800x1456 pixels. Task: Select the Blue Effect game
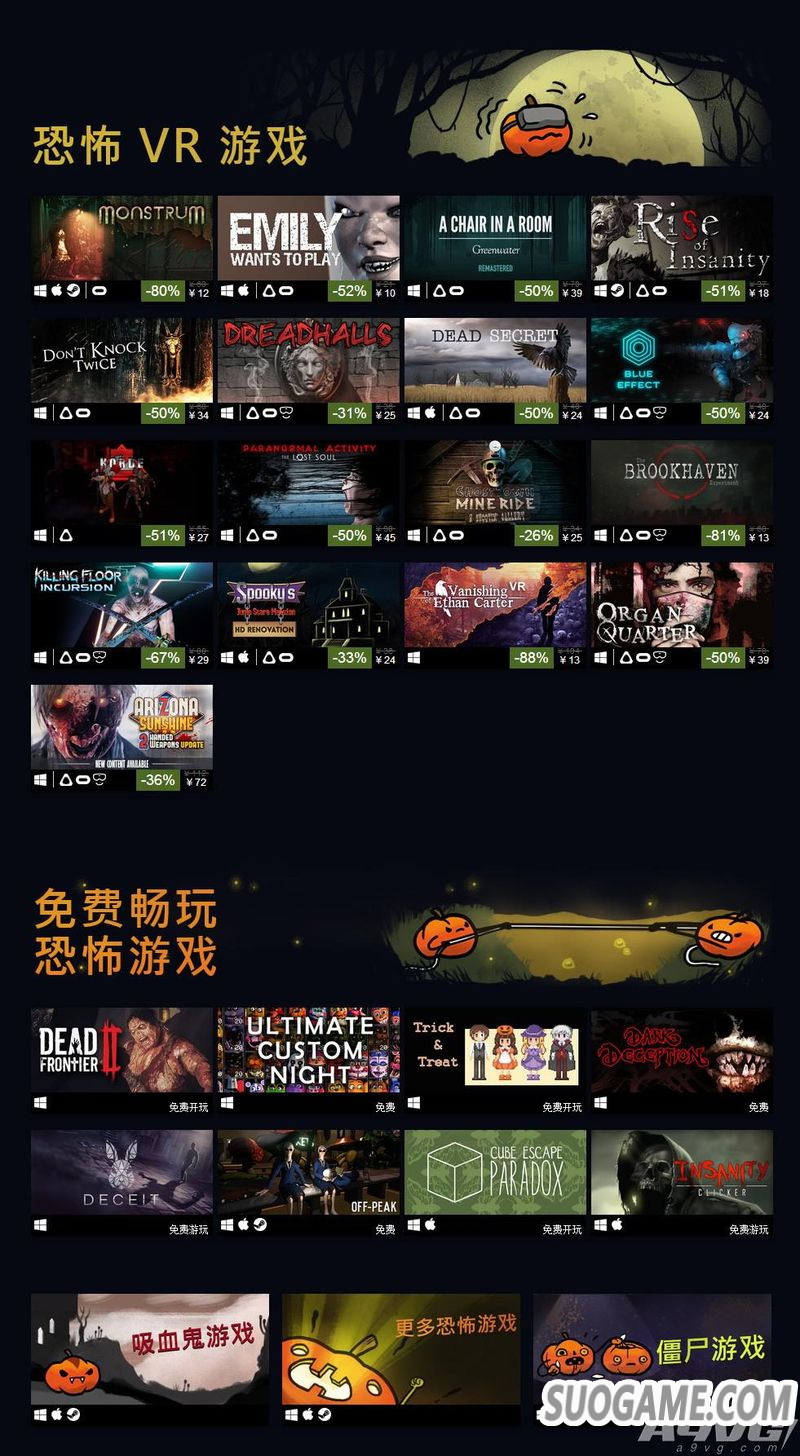[681, 360]
